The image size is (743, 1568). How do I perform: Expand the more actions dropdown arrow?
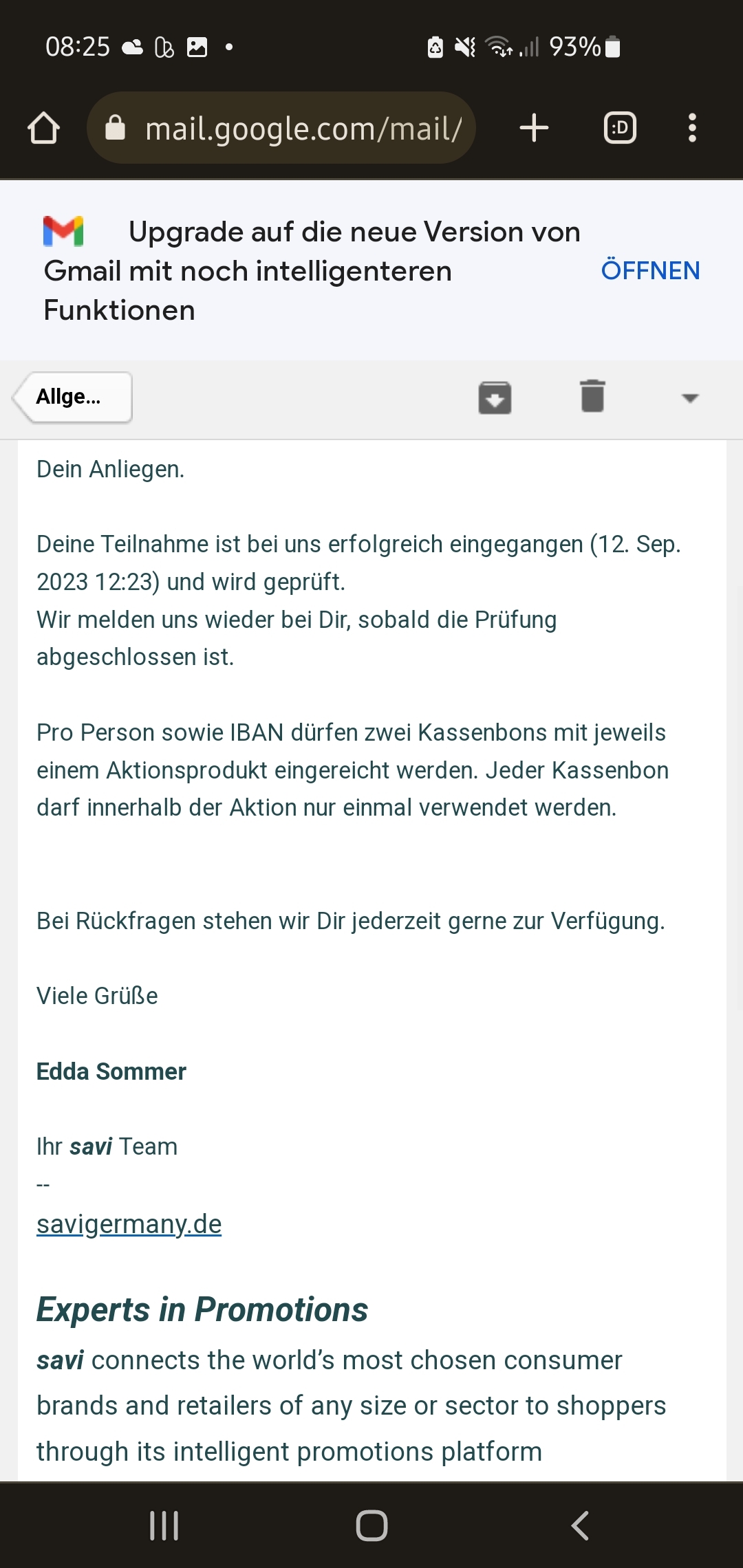[689, 398]
